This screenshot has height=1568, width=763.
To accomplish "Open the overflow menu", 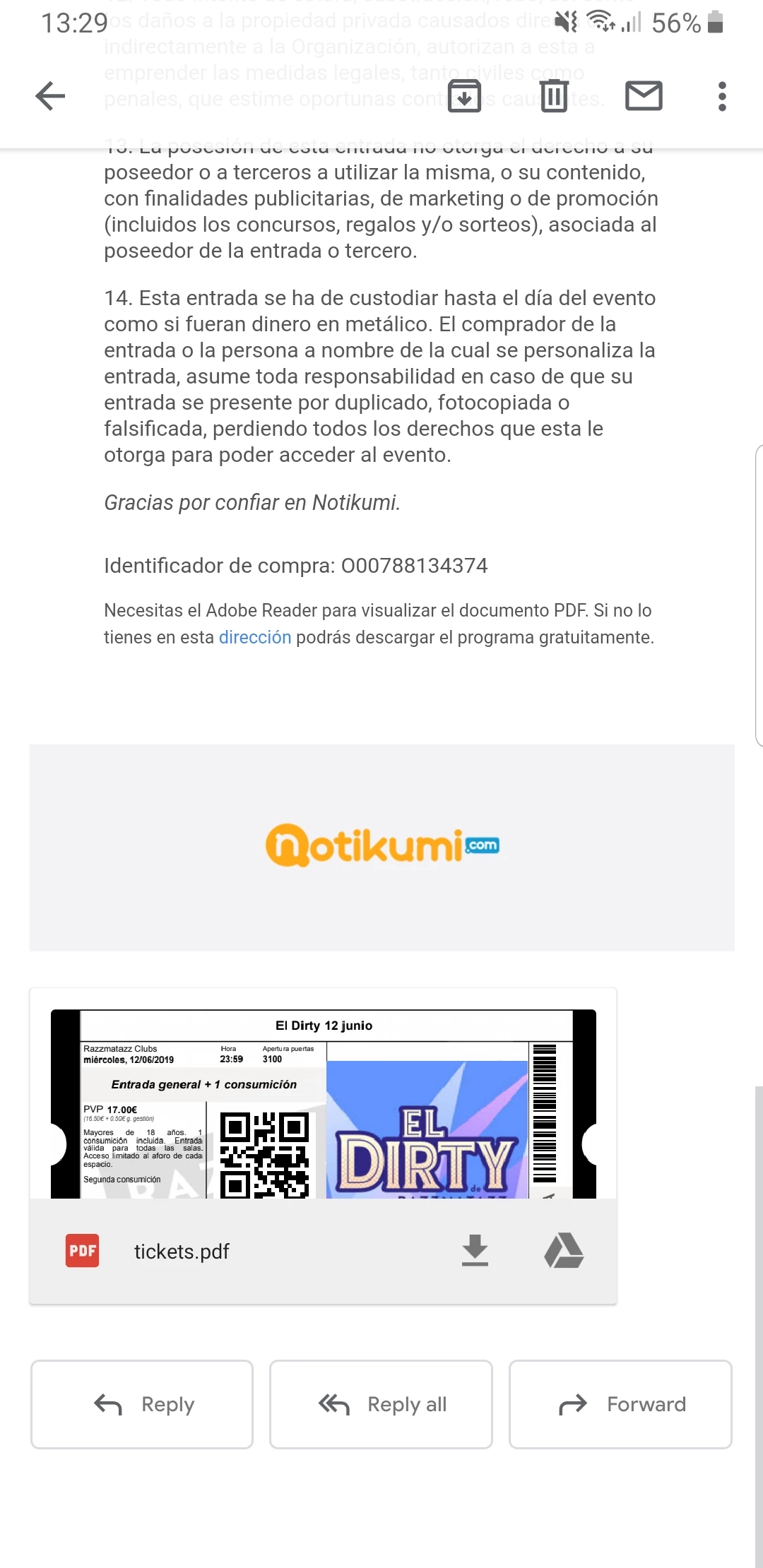I will pos(721,96).
